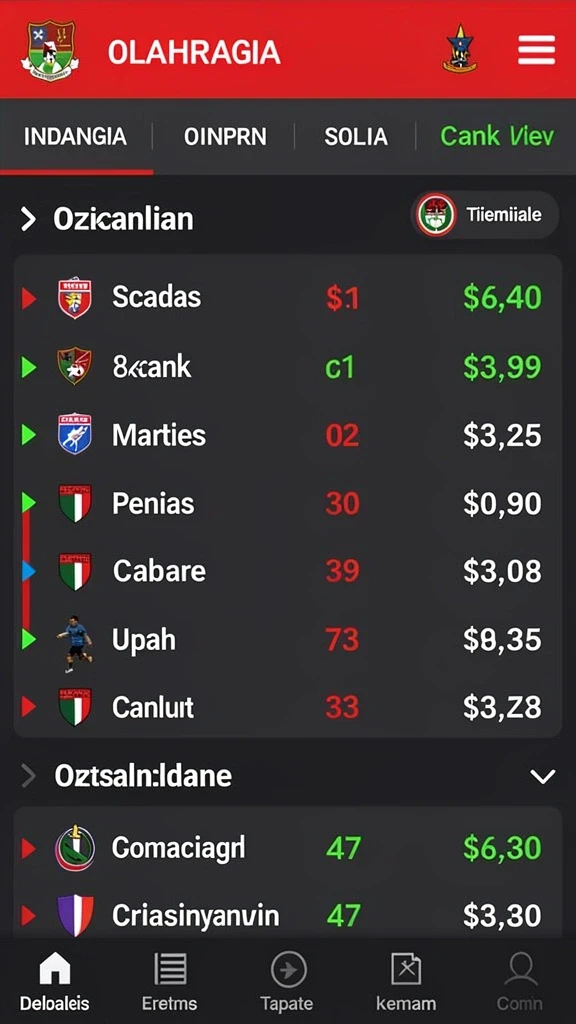Open the 8kcank row
The image size is (576, 1024).
[287, 367]
